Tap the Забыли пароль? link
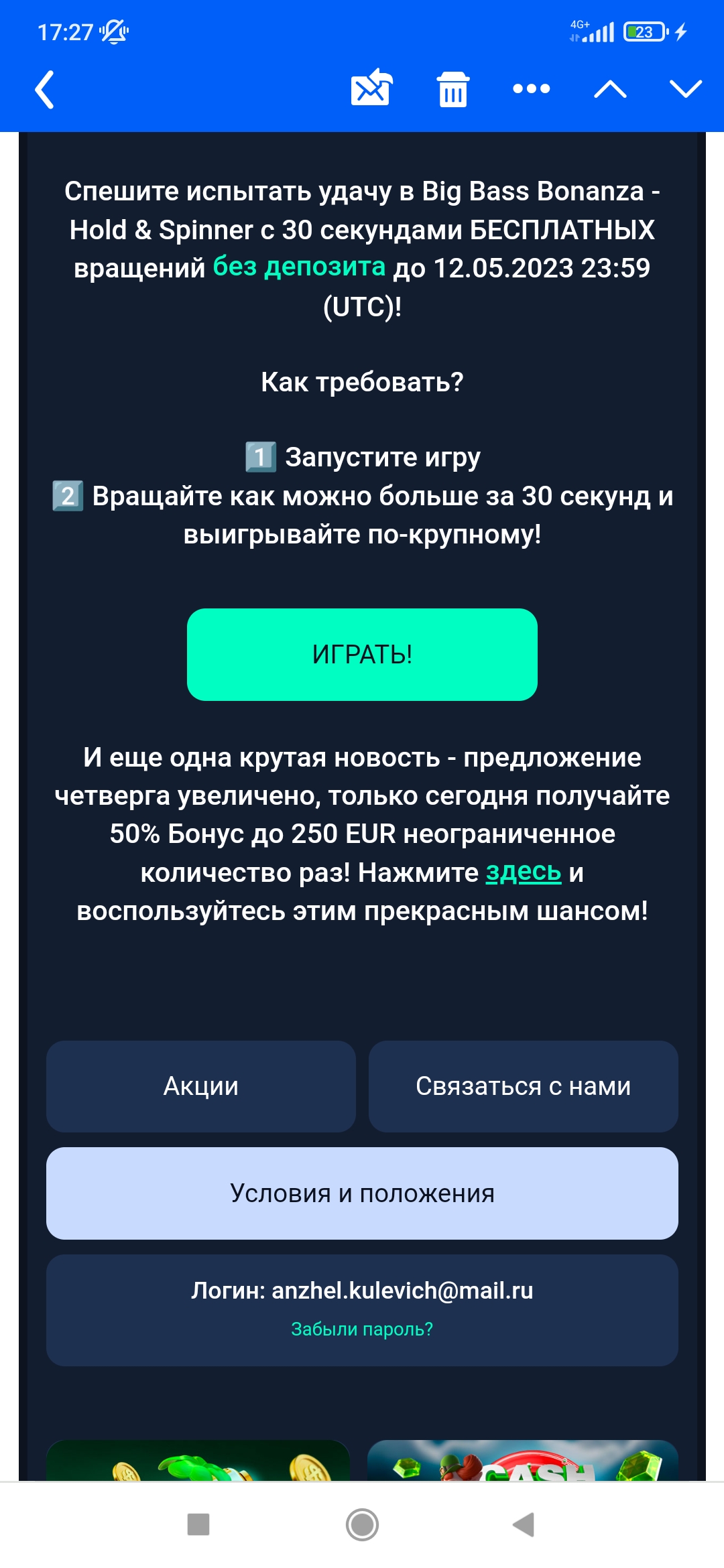Image resolution: width=724 pixels, height=1568 pixels. [362, 1329]
